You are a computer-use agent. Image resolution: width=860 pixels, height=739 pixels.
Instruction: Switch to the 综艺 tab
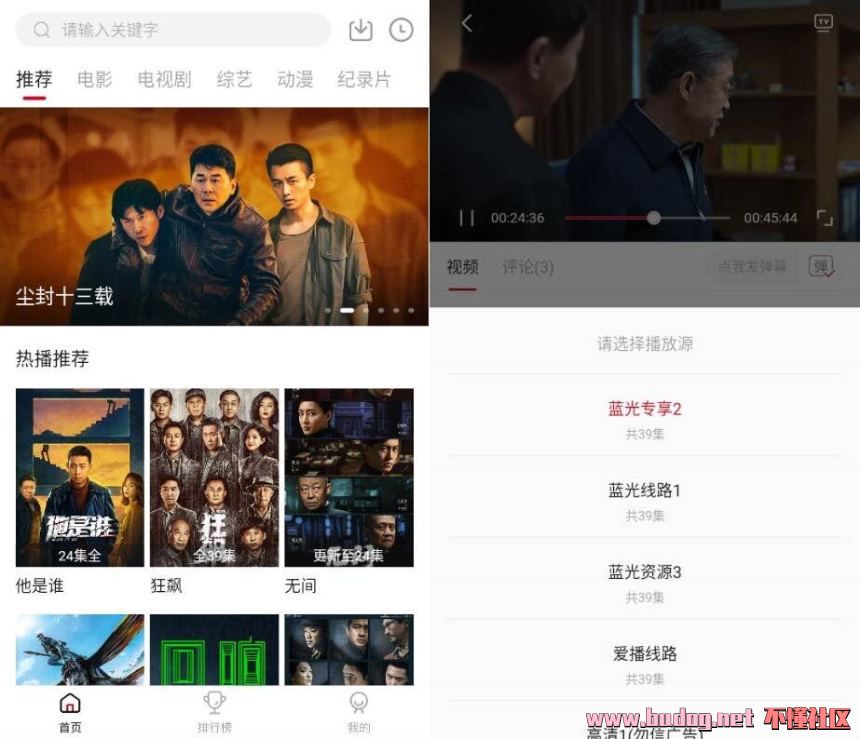click(234, 79)
